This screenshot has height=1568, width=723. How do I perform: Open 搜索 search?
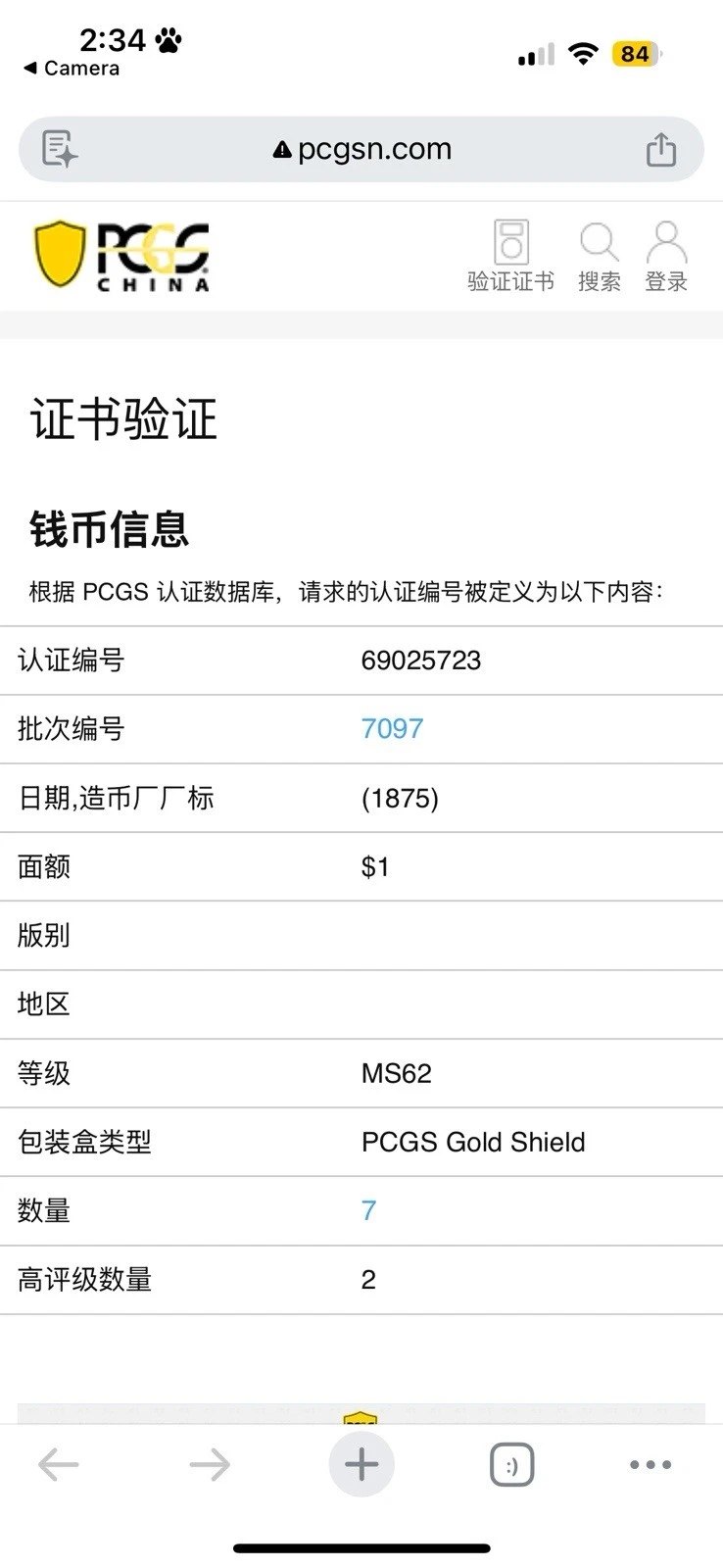click(x=599, y=257)
